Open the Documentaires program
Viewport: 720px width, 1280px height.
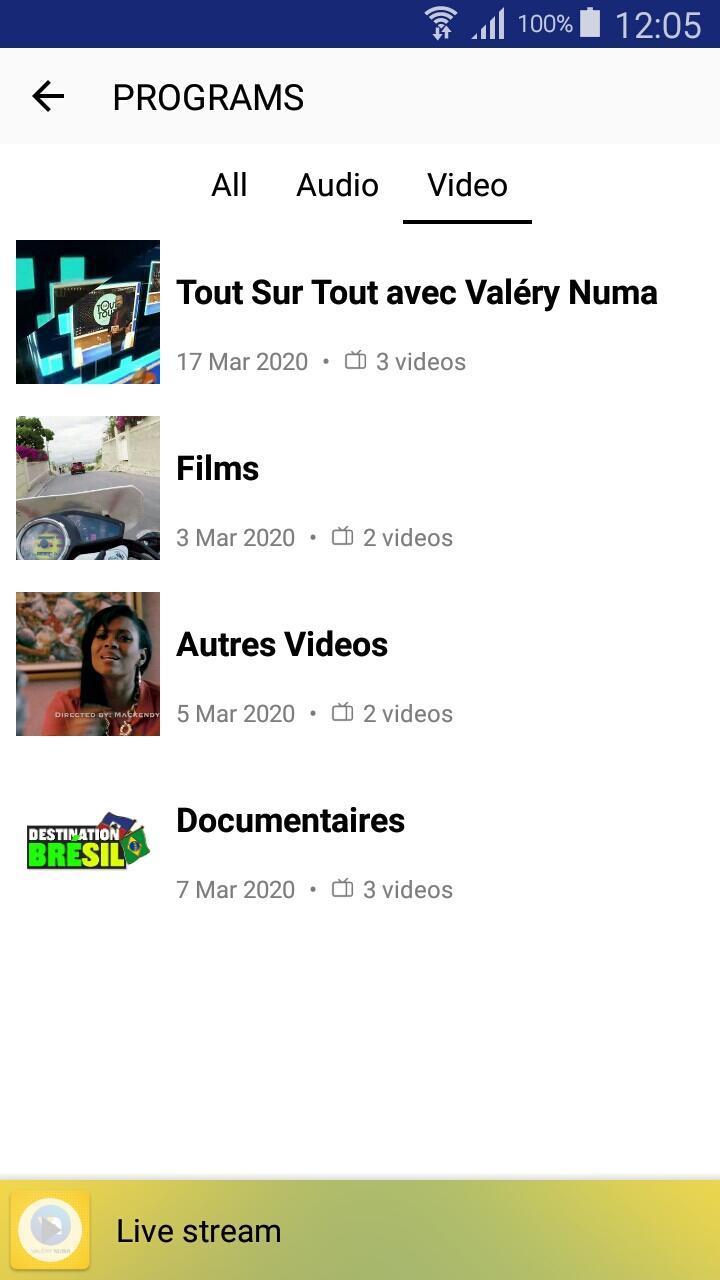pos(290,820)
